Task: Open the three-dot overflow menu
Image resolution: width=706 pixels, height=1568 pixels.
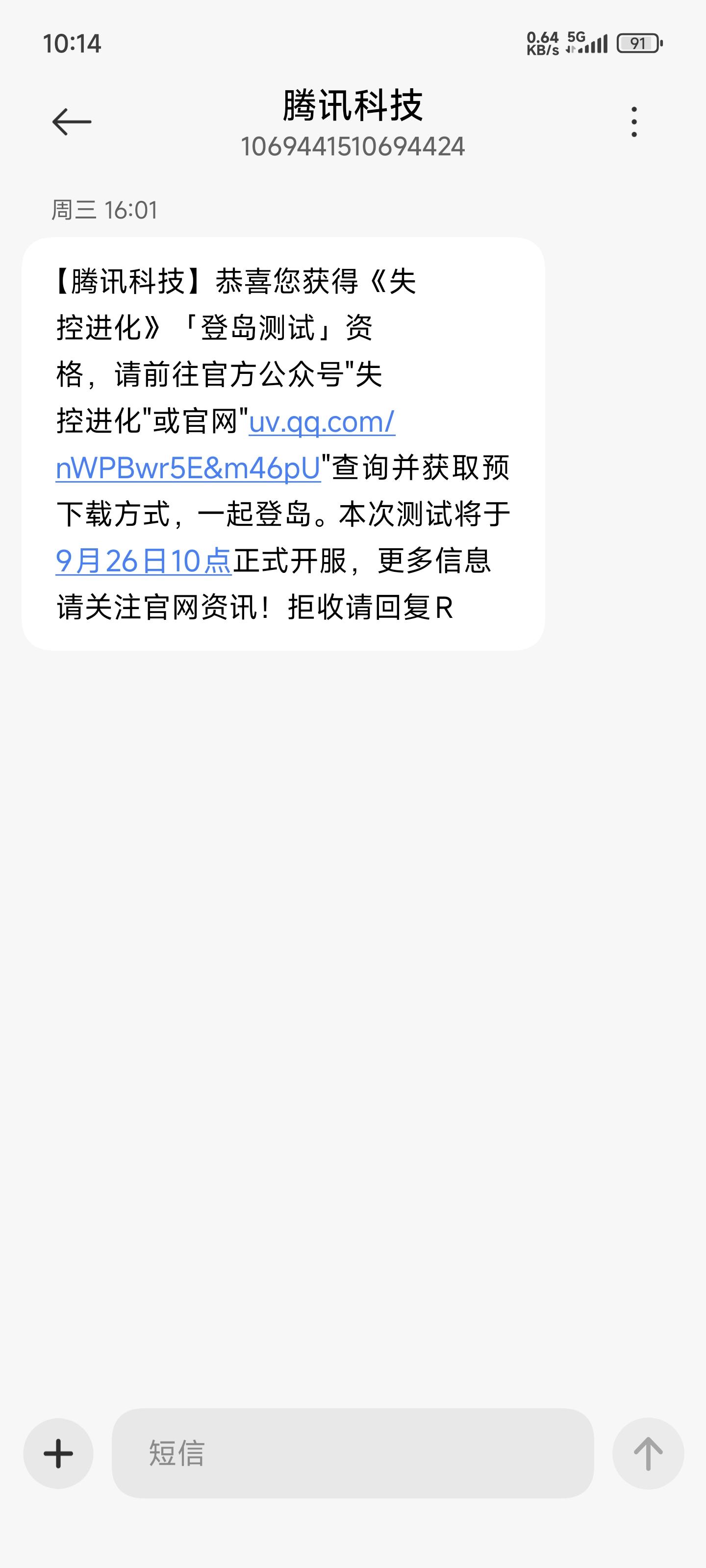Action: tap(634, 122)
